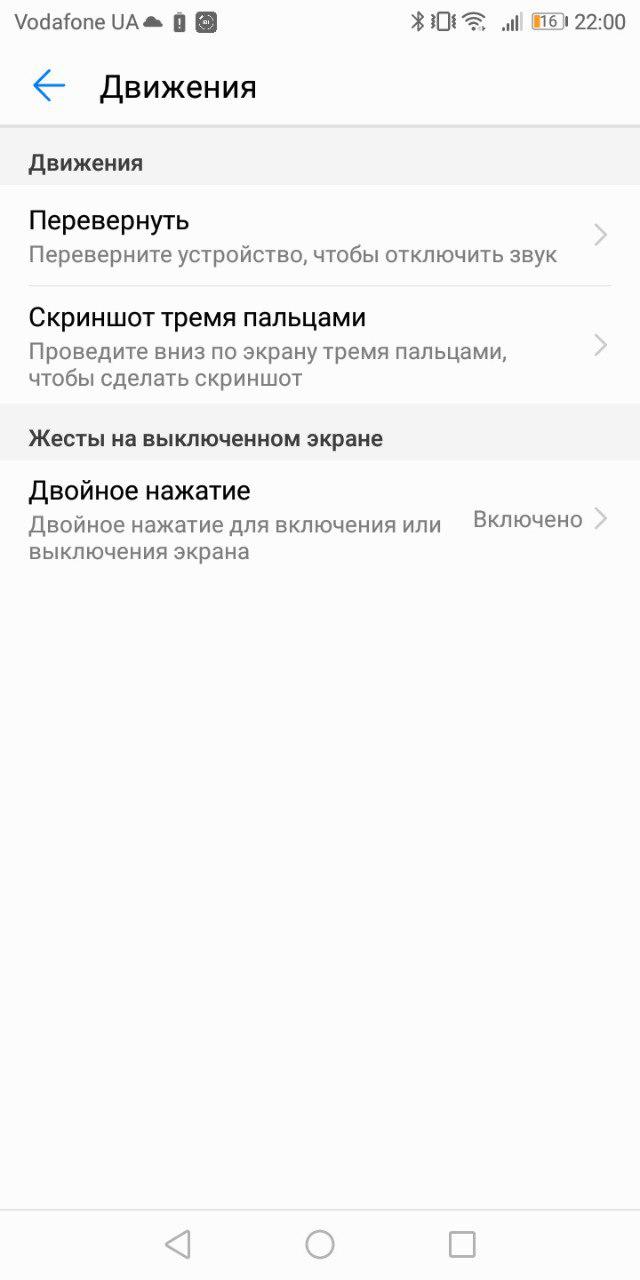Go back using the blue arrow
Viewport: 640px width, 1280px height.
tap(48, 87)
